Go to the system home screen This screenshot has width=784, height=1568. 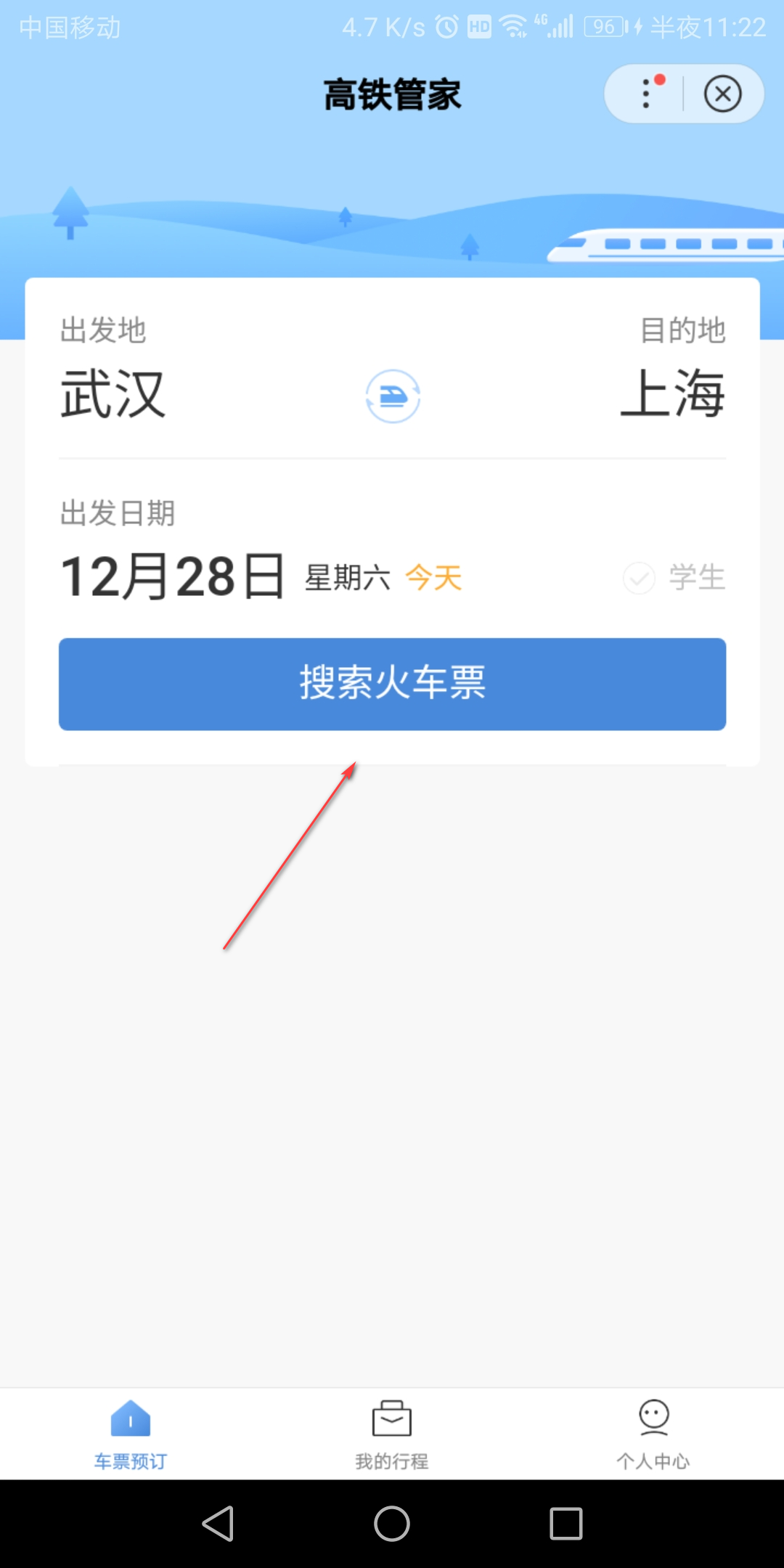pyautogui.click(x=392, y=1523)
